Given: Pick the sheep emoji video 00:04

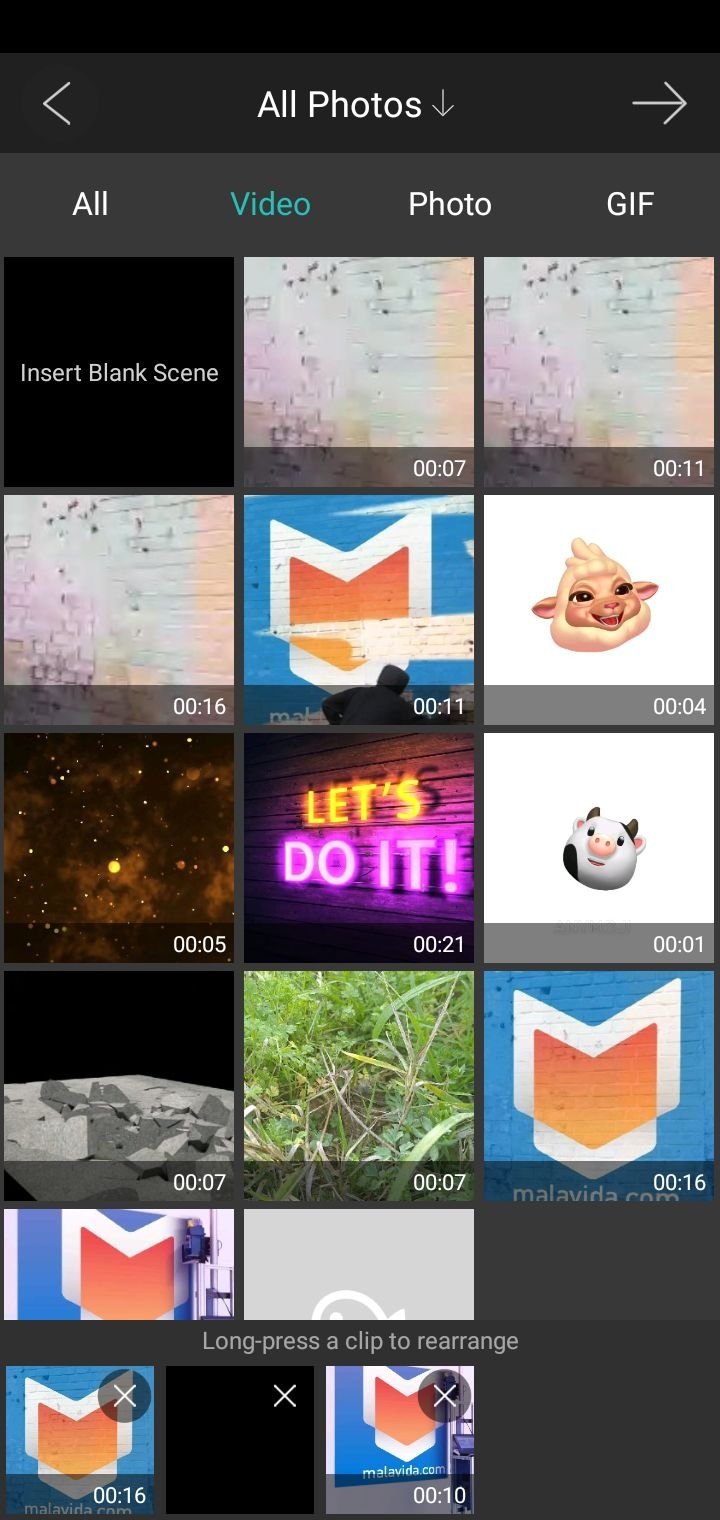Looking at the screenshot, I should tap(599, 609).
